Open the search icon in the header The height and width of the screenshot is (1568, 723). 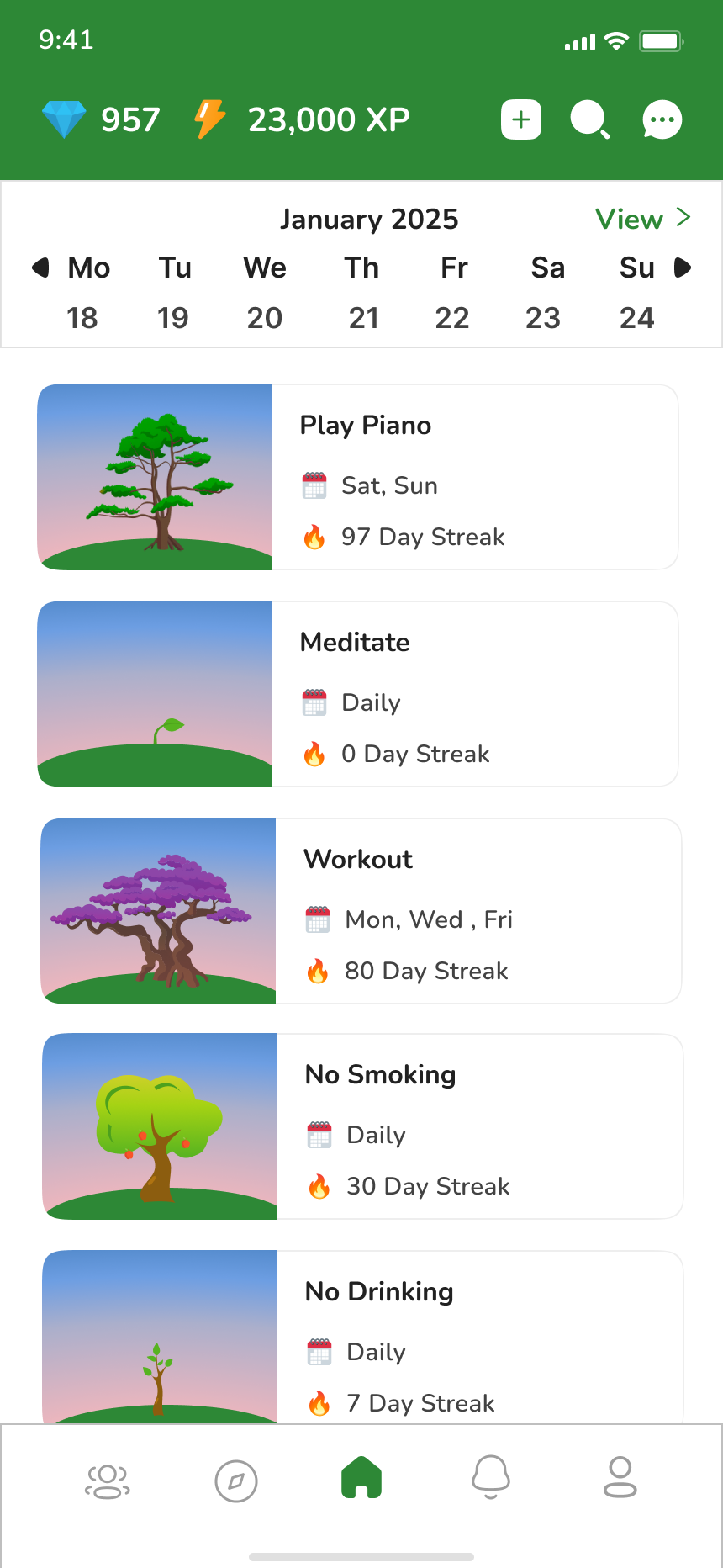[589, 119]
